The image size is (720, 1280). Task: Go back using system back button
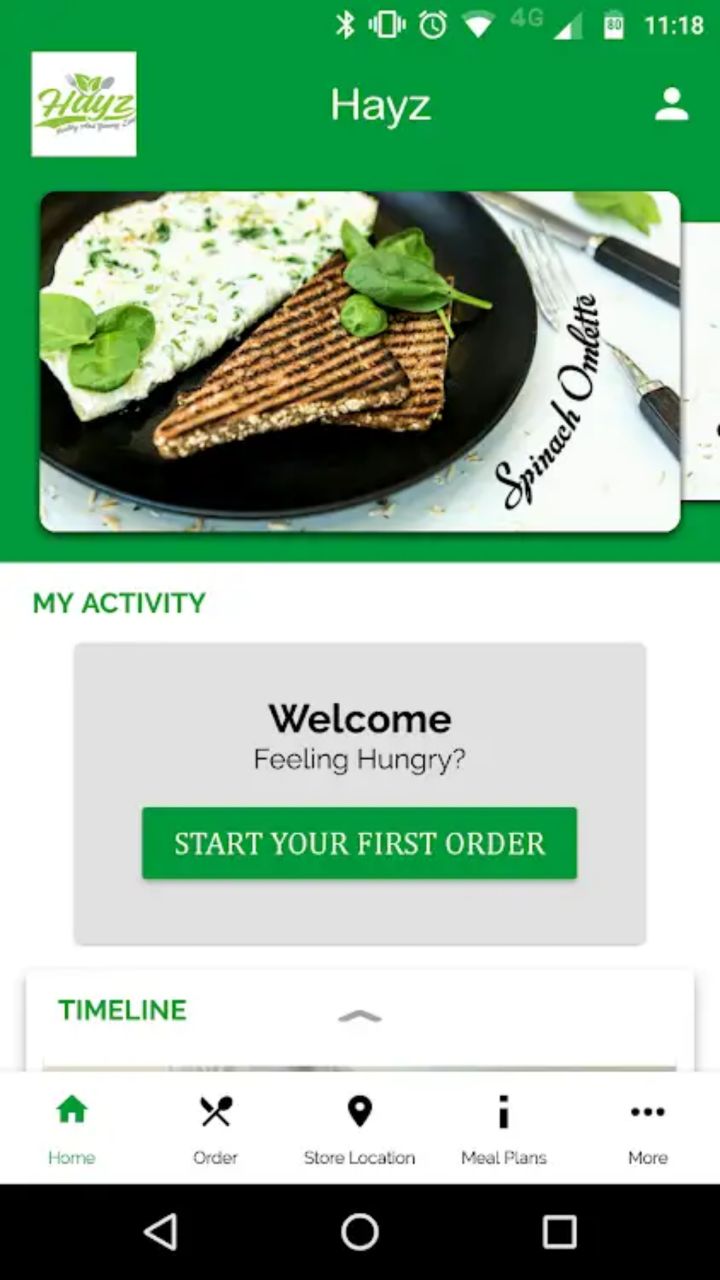[x=161, y=1232]
